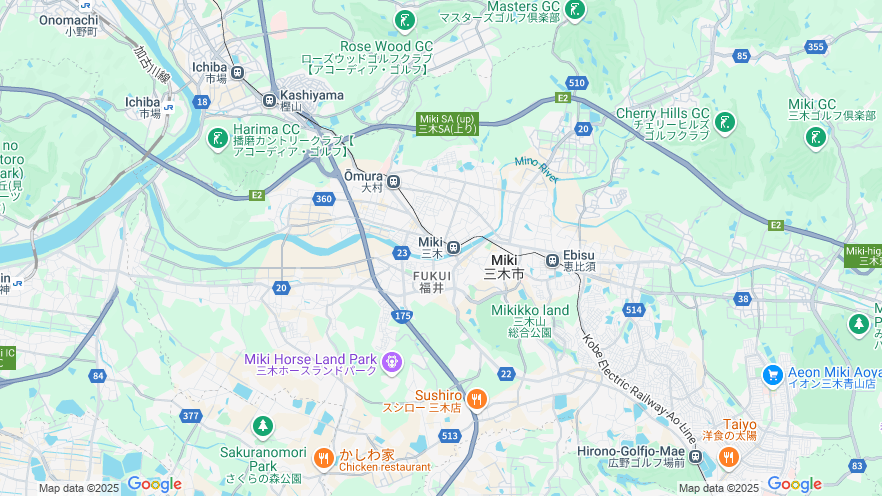The height and width of the screenshot is (496, 882).
Task: Select the Kashiyama station icon
Action: click(269, 100)
